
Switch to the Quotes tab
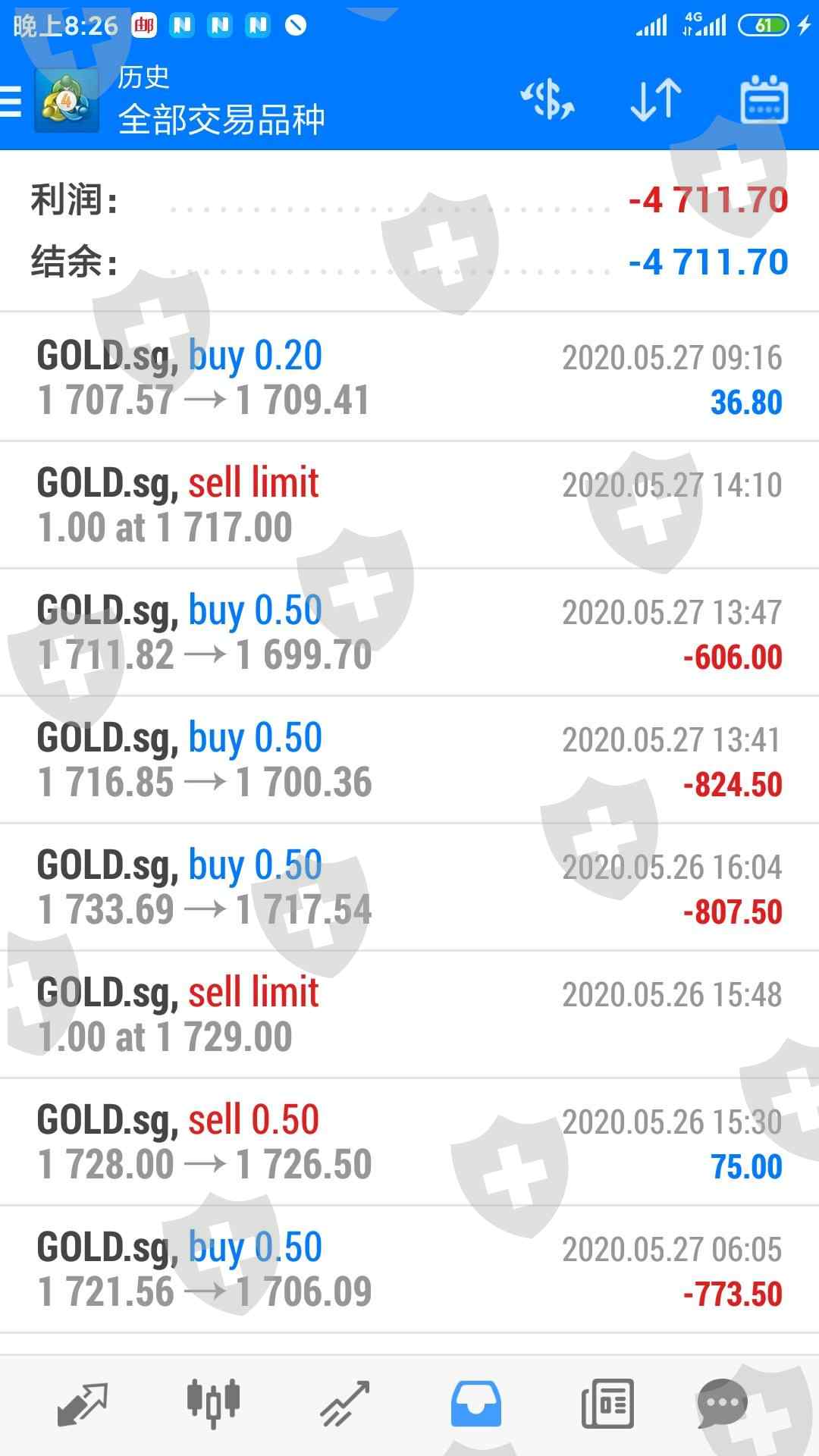(83, 1403)
